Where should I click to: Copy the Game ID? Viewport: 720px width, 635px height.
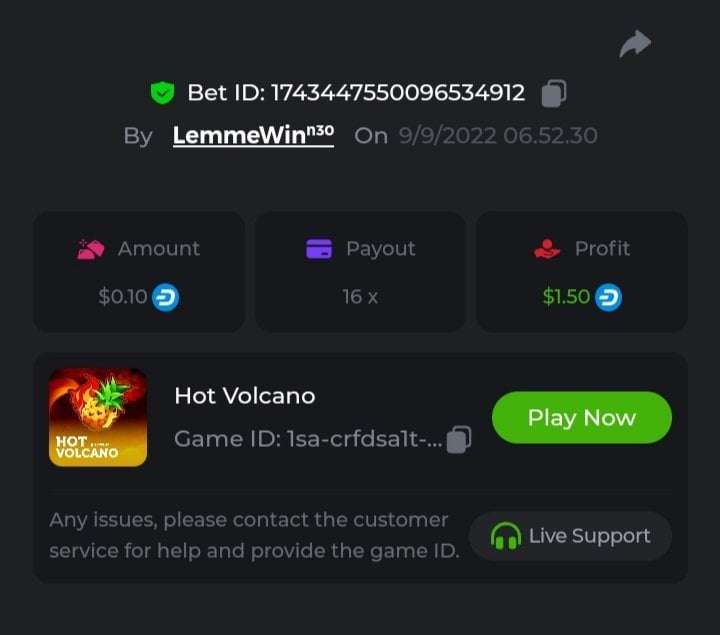(459, 439)
